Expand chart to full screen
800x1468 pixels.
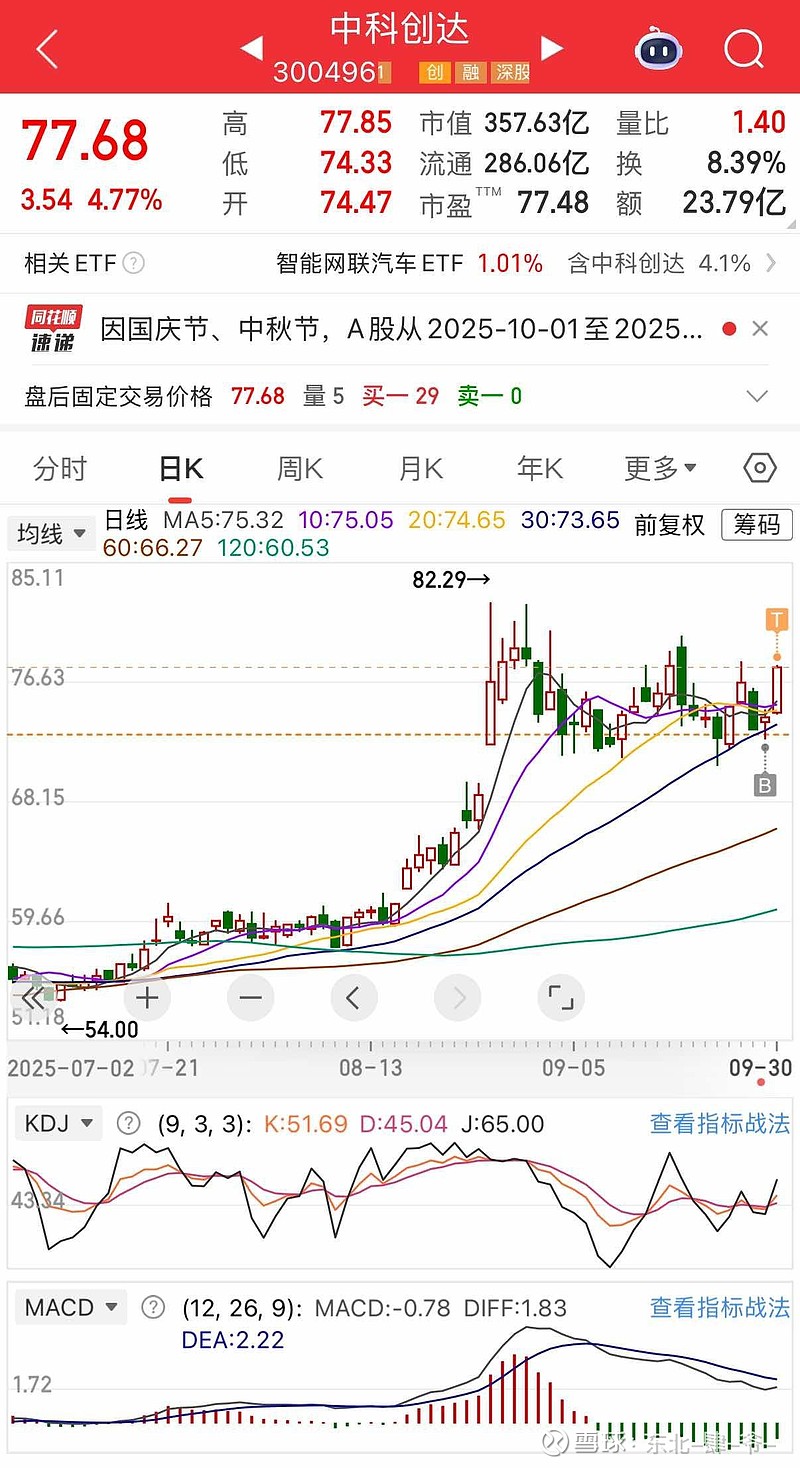click(x=560, y=997)
